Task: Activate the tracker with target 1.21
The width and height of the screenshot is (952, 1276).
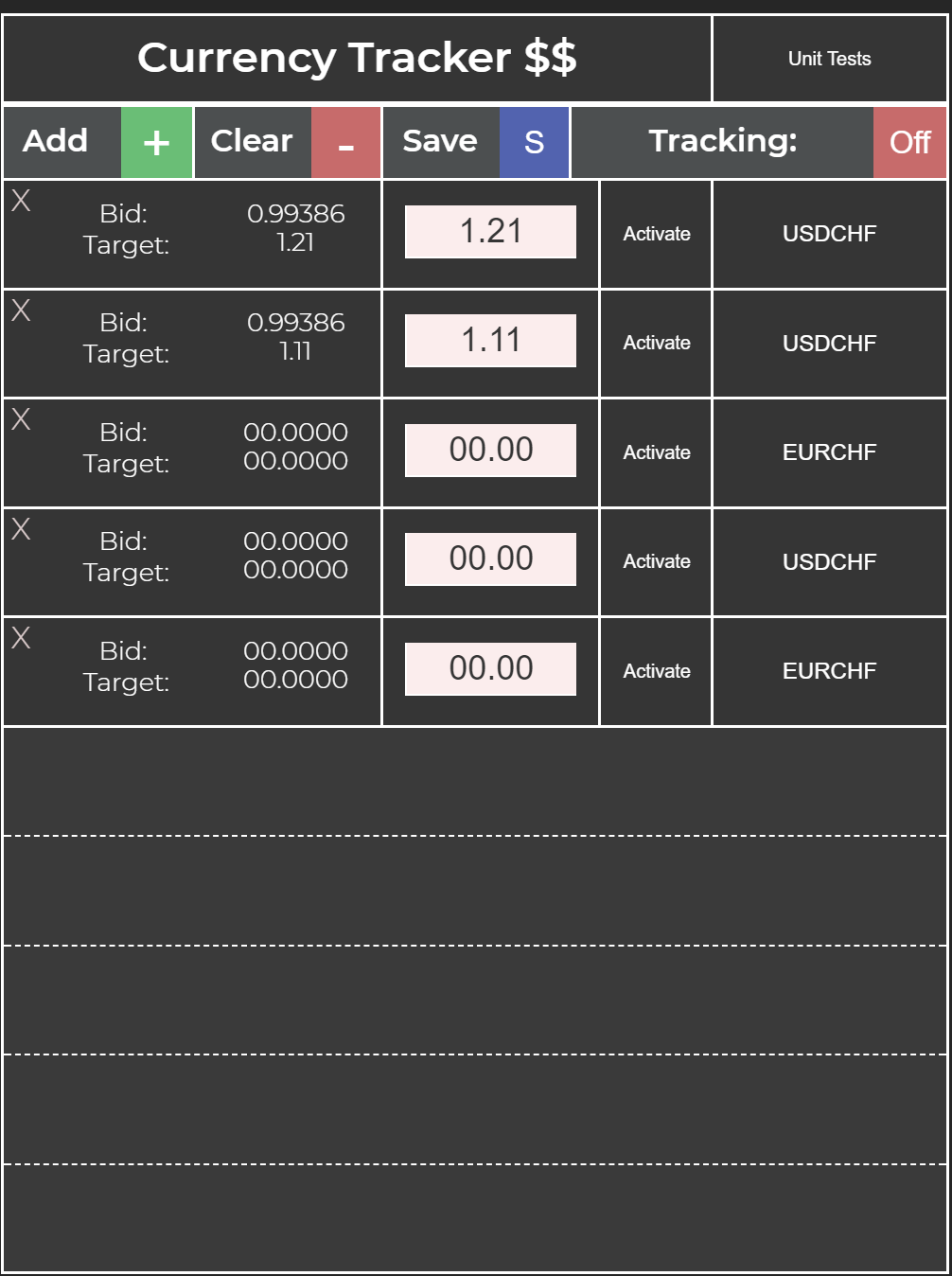Action: click(656, 234)
